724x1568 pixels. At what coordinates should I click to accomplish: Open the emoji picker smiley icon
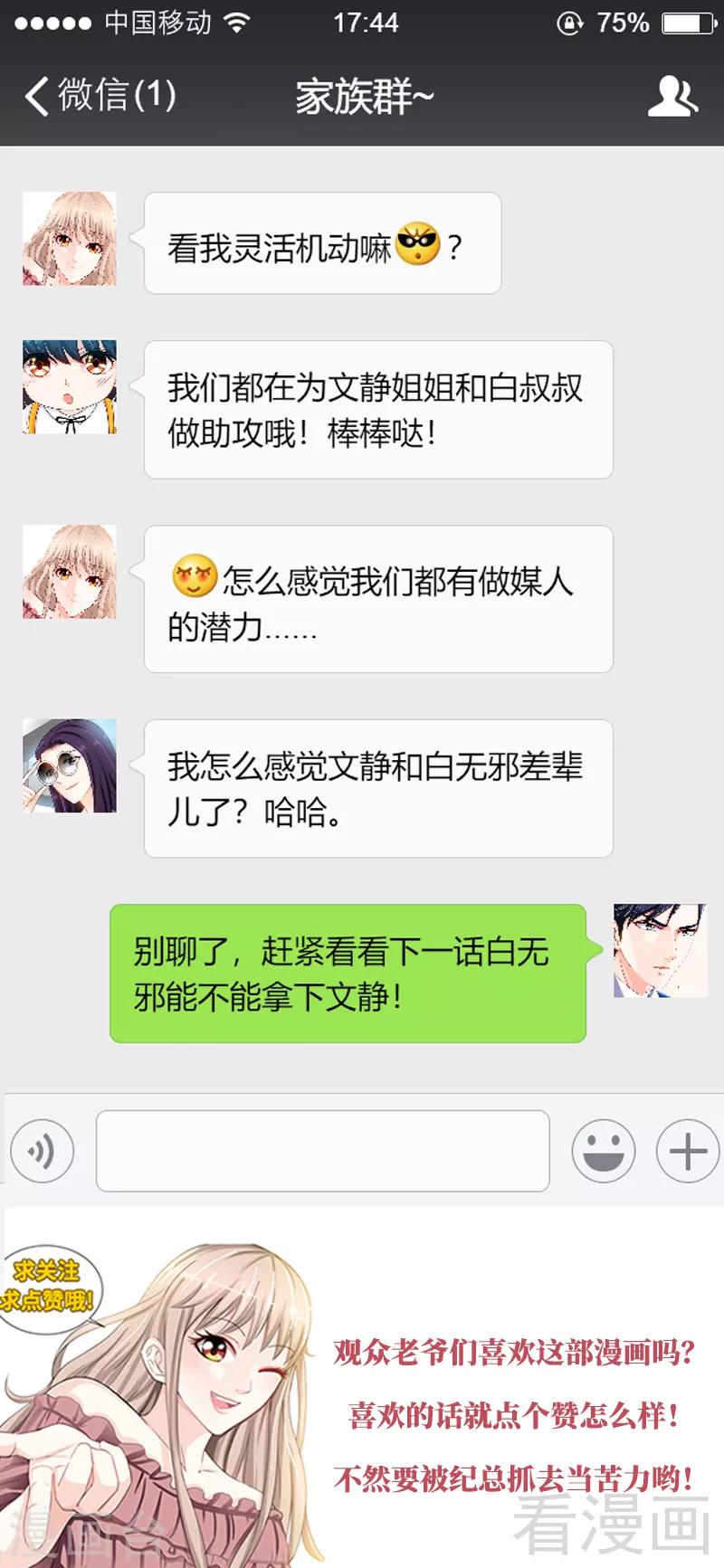click(604, 1150)
